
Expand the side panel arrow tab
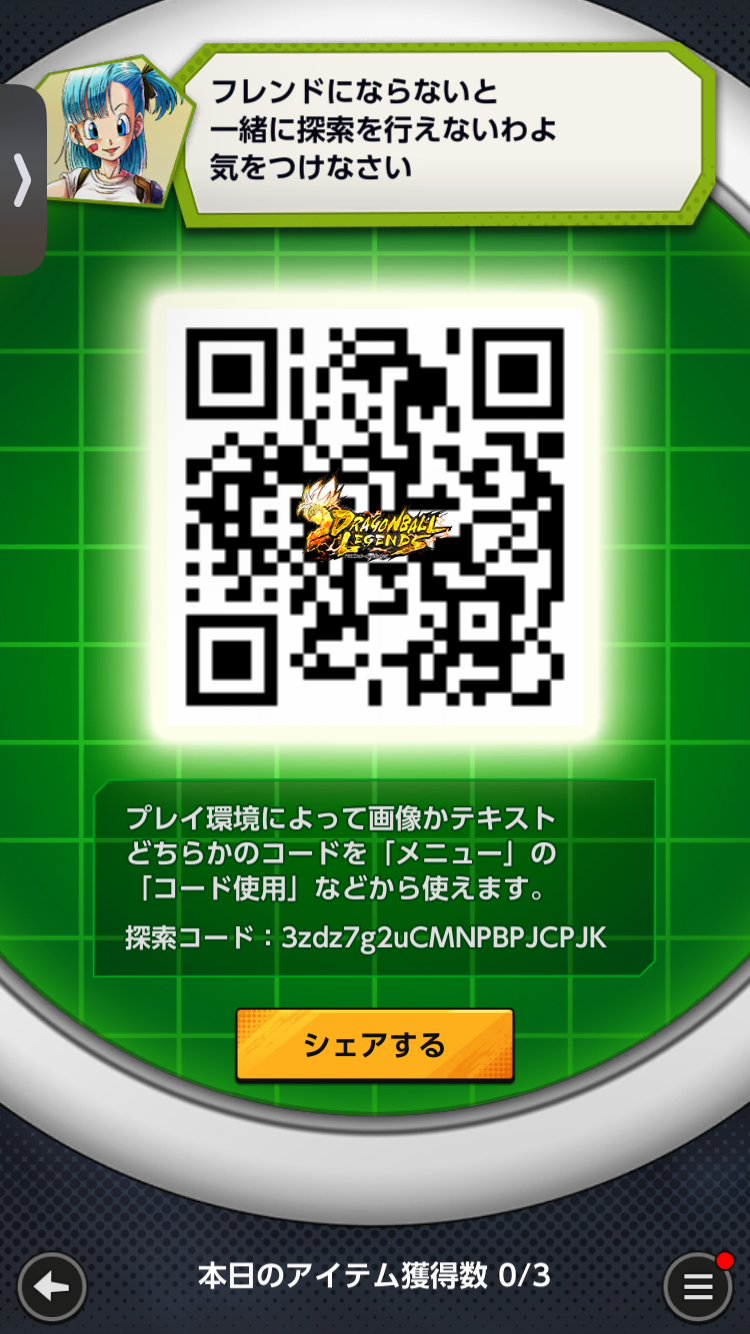22,181
